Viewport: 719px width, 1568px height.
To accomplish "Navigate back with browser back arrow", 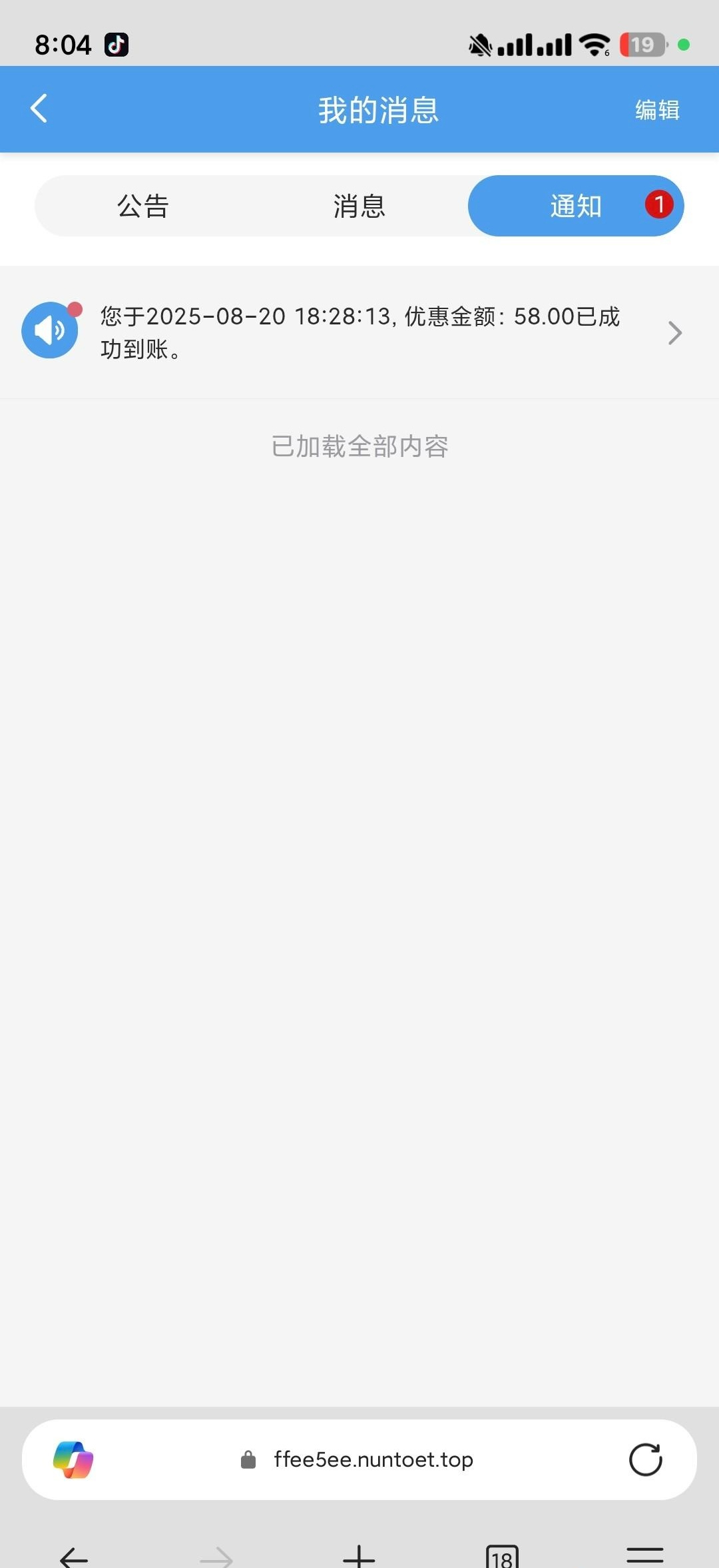I will 74,1557.
